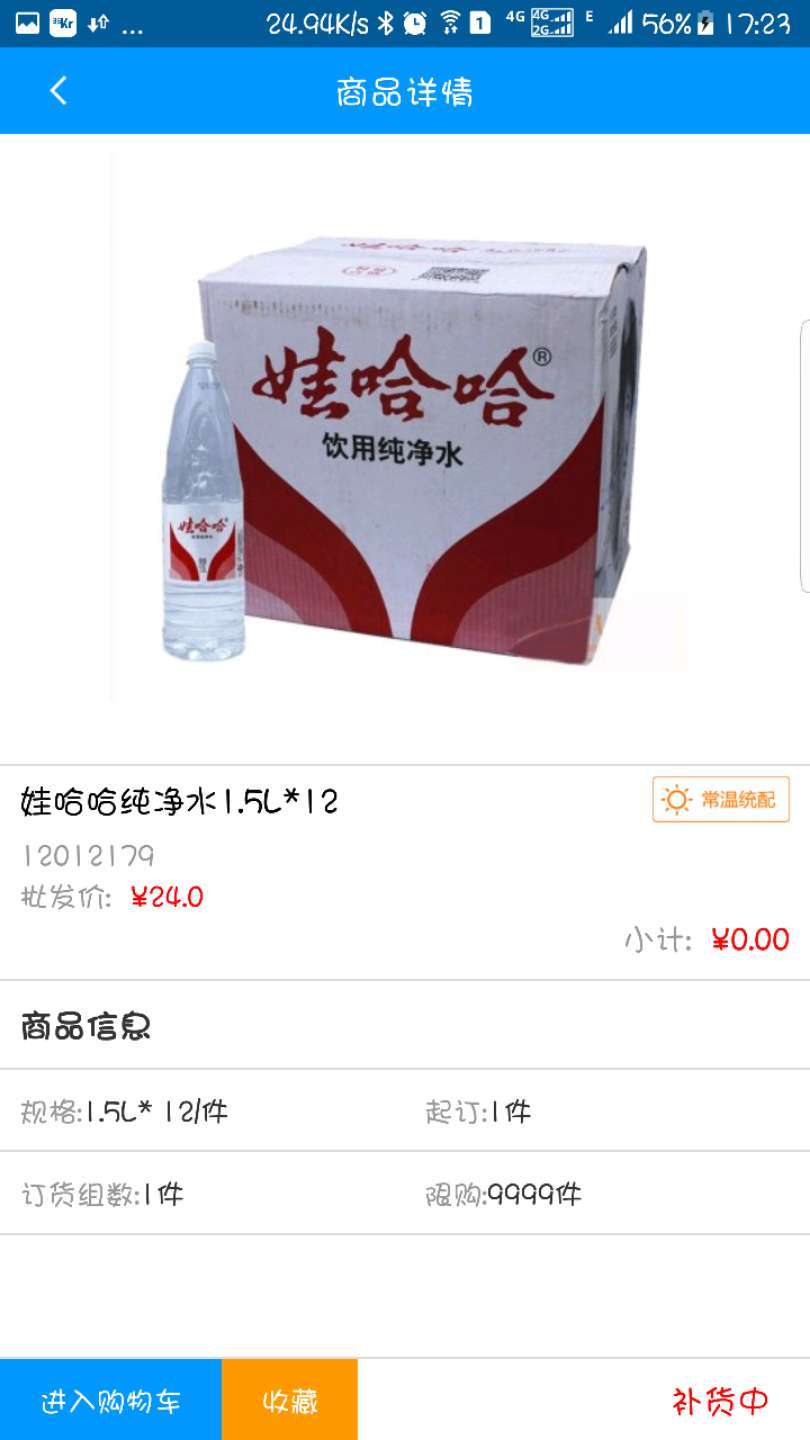This screenshot has width=810, height=1440.
Task: Tap the 商品详情 title bar
Action: click(405, 90)
